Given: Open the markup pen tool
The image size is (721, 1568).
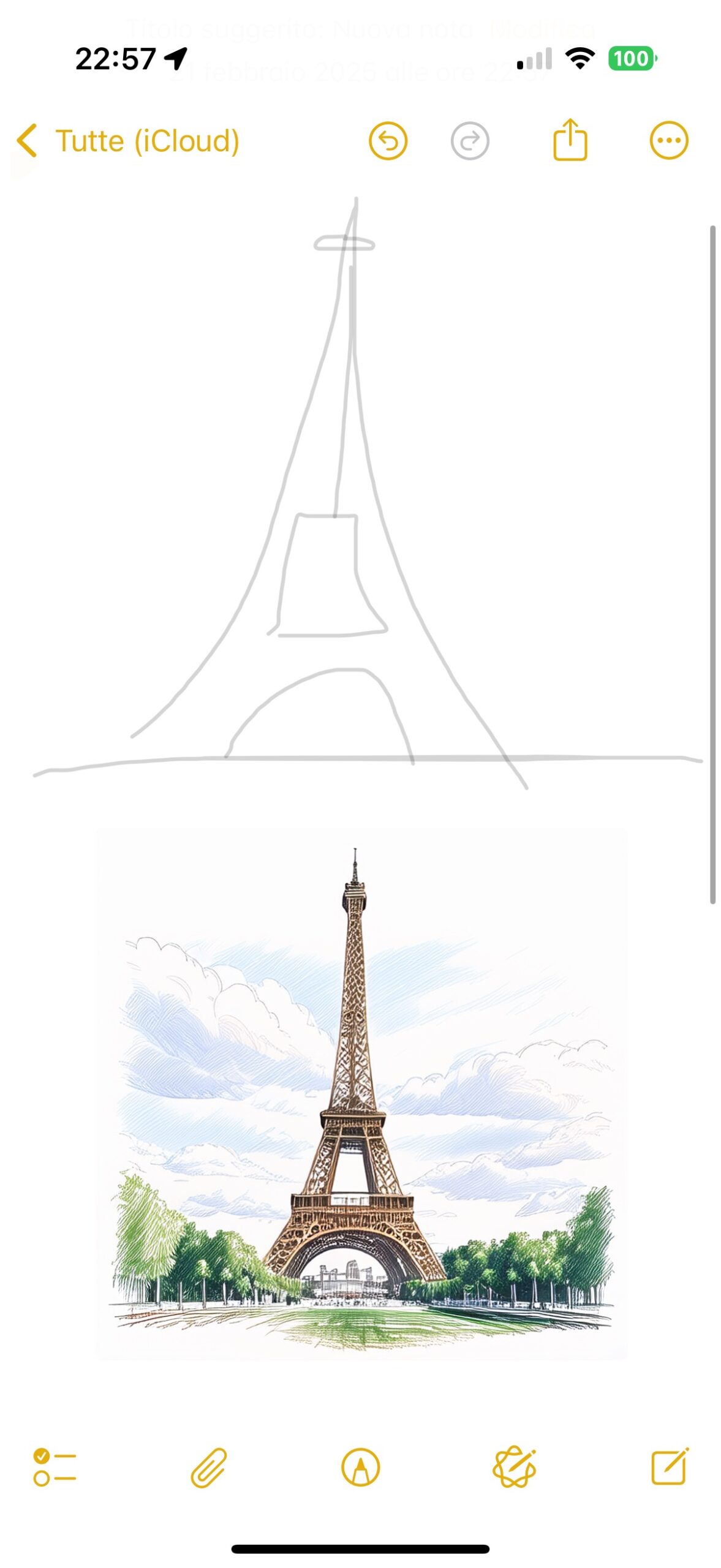Looking at the screenshot, I should click(x=360, y=1467).
